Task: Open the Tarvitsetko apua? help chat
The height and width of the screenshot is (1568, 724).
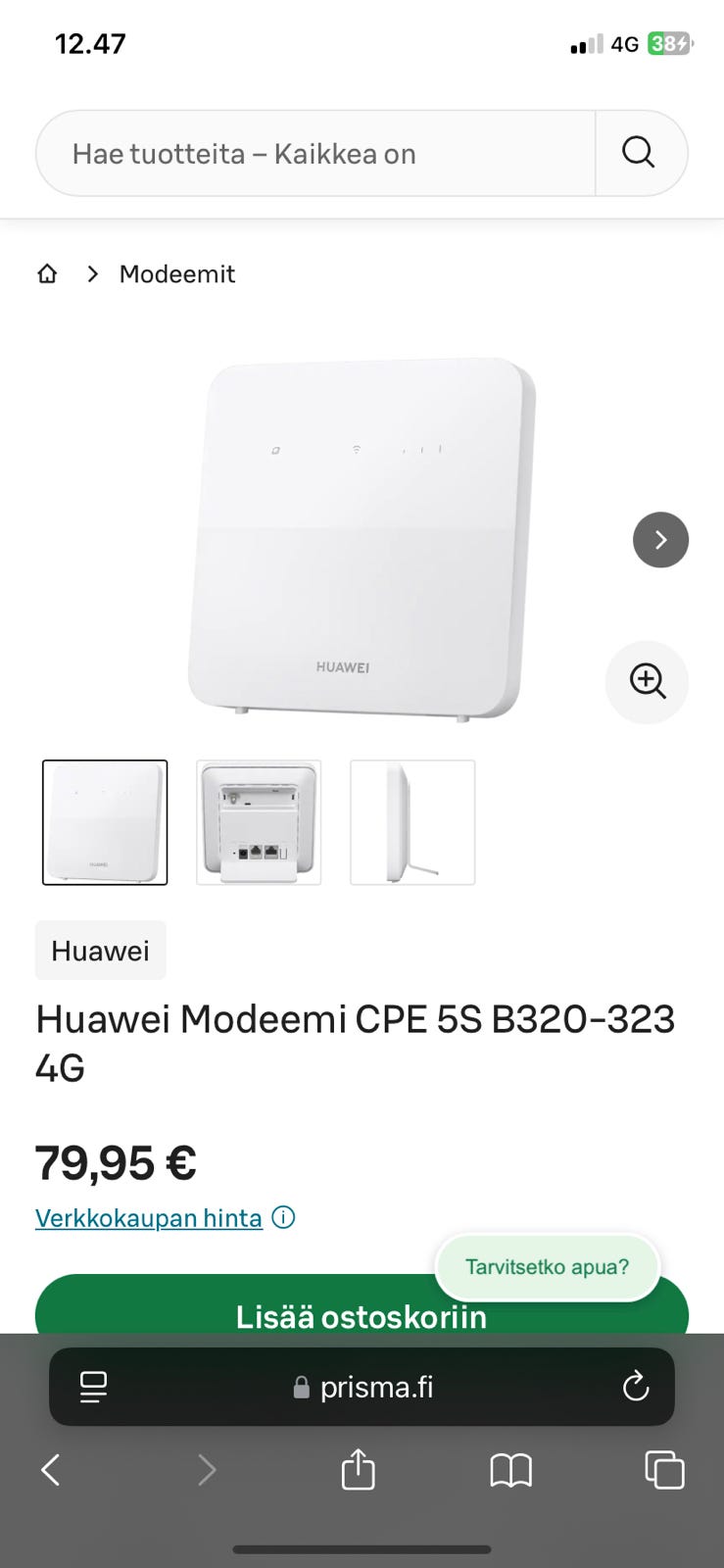Action: (x=547, y=1267)
